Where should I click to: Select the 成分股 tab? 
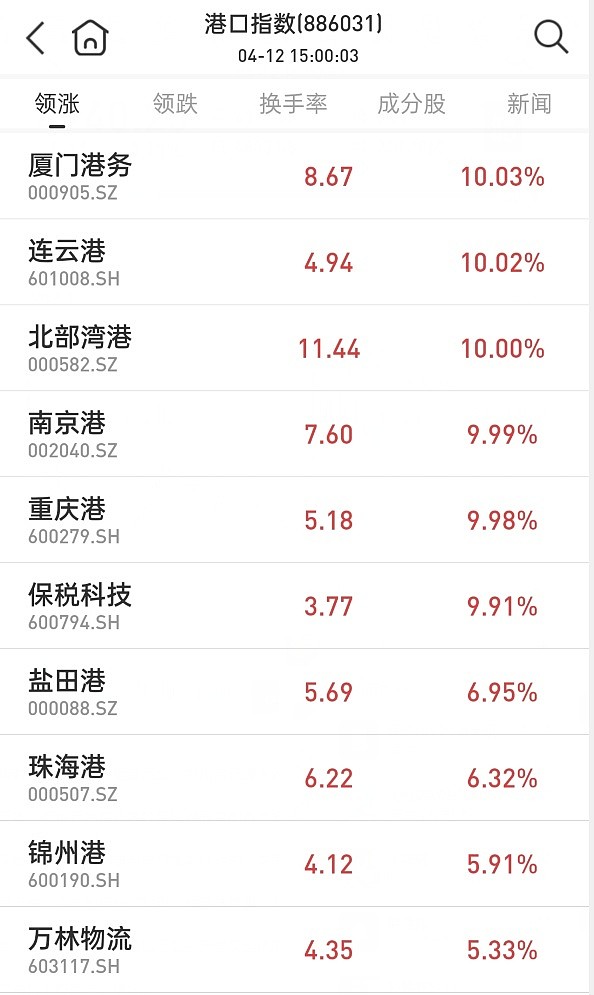[411, 103]
